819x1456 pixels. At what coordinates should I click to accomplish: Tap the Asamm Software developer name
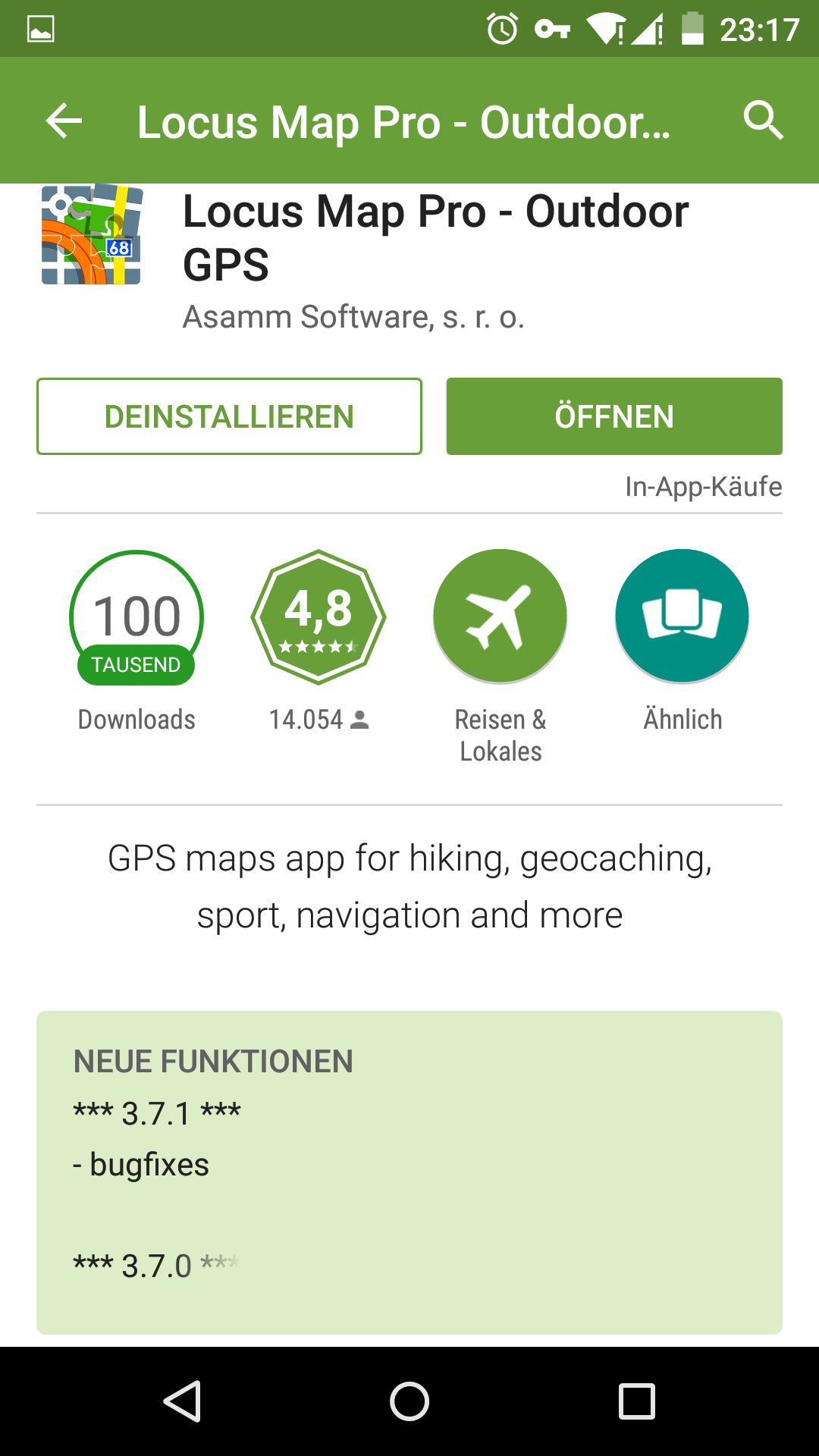[353, 317]
